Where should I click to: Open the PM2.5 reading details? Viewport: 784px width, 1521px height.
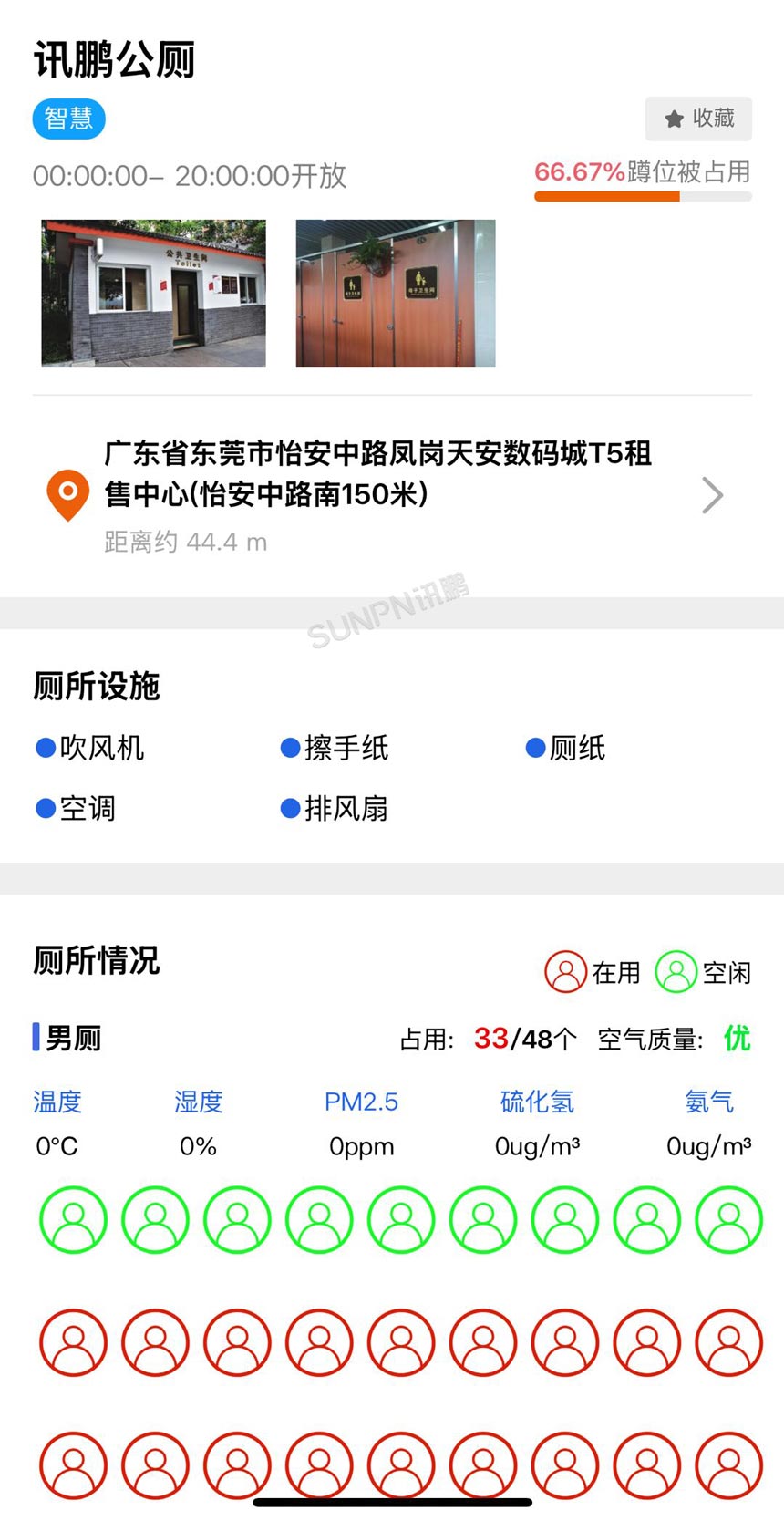(x=361, y=1102)
